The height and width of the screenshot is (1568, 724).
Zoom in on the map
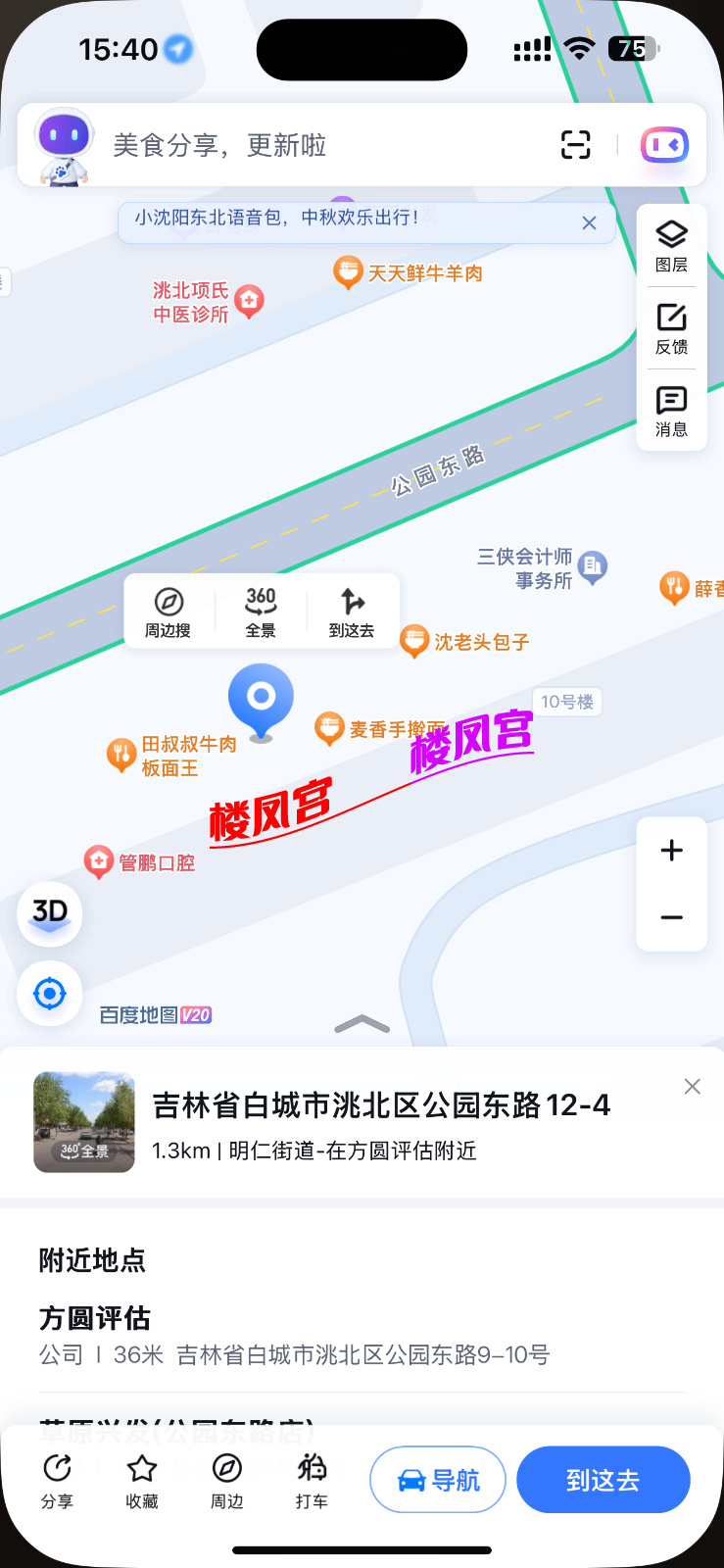pyautogui.click(x=671, y=850)
